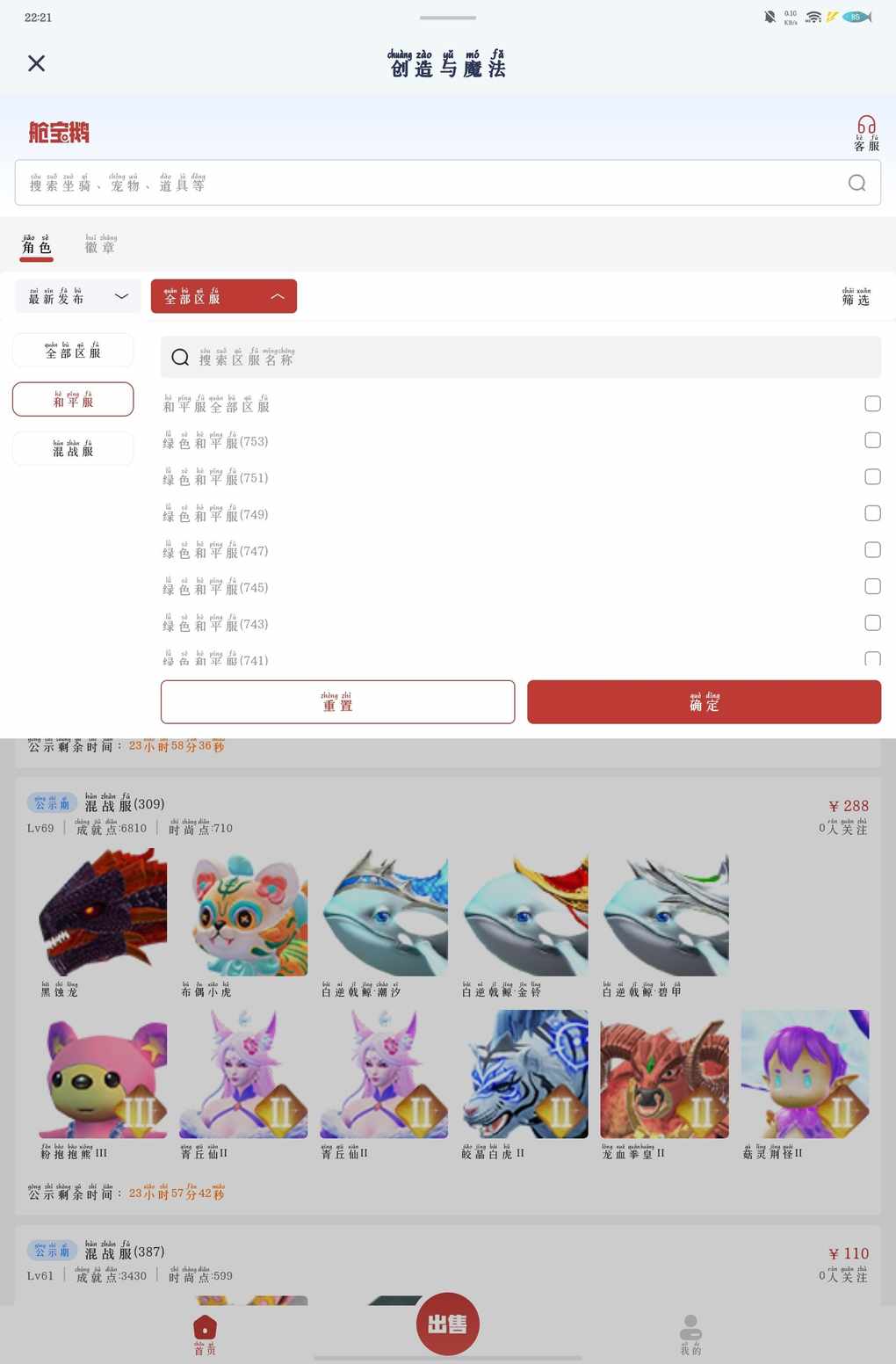Open 客服 customer service
The height and width of the screenshot is (1364, 896).
click(866, 133)
